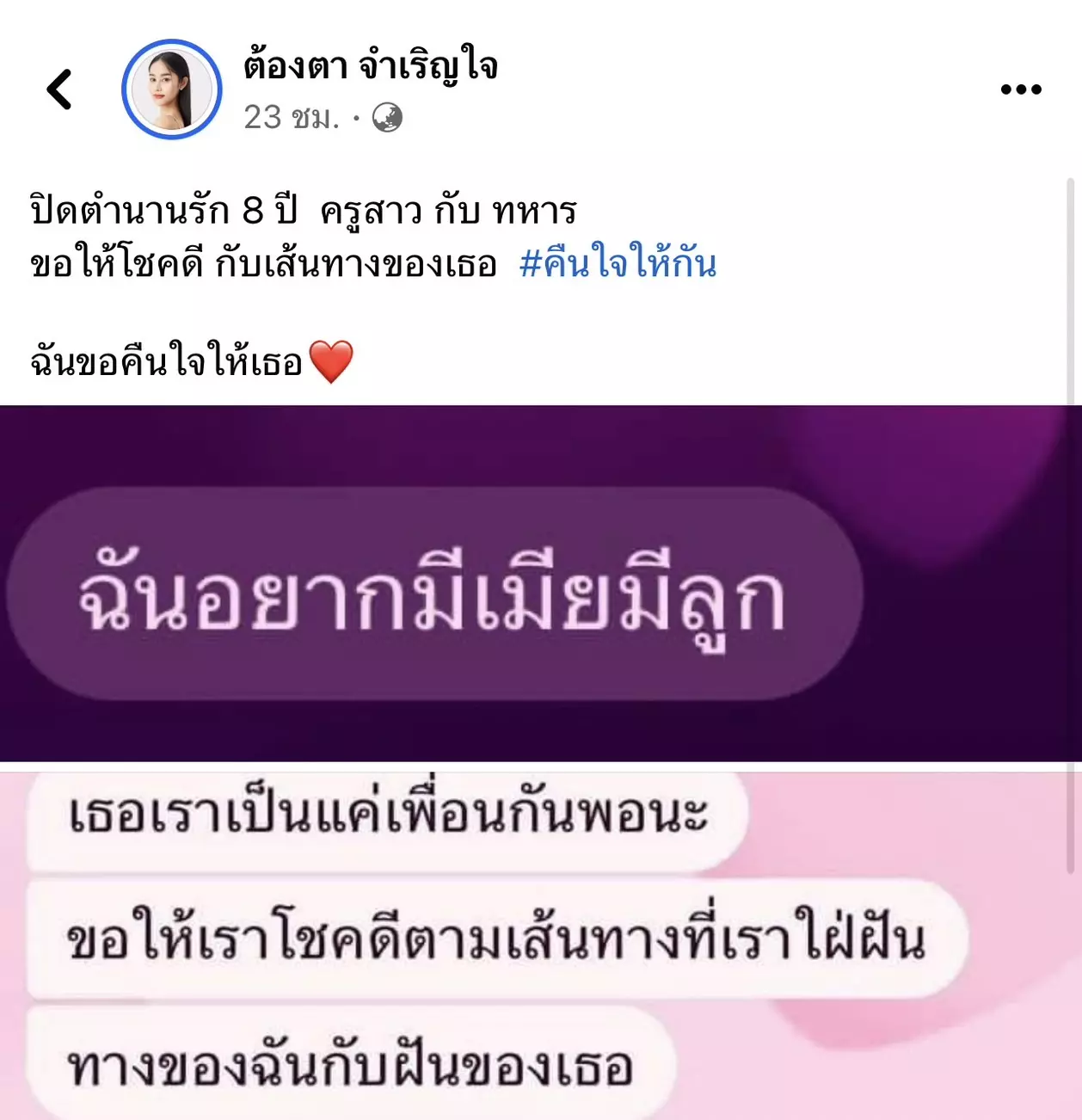Click the profile name ต้องตา จำเริญใจ
Screen dimensions: 1082x1120
[x=366, y=69]
